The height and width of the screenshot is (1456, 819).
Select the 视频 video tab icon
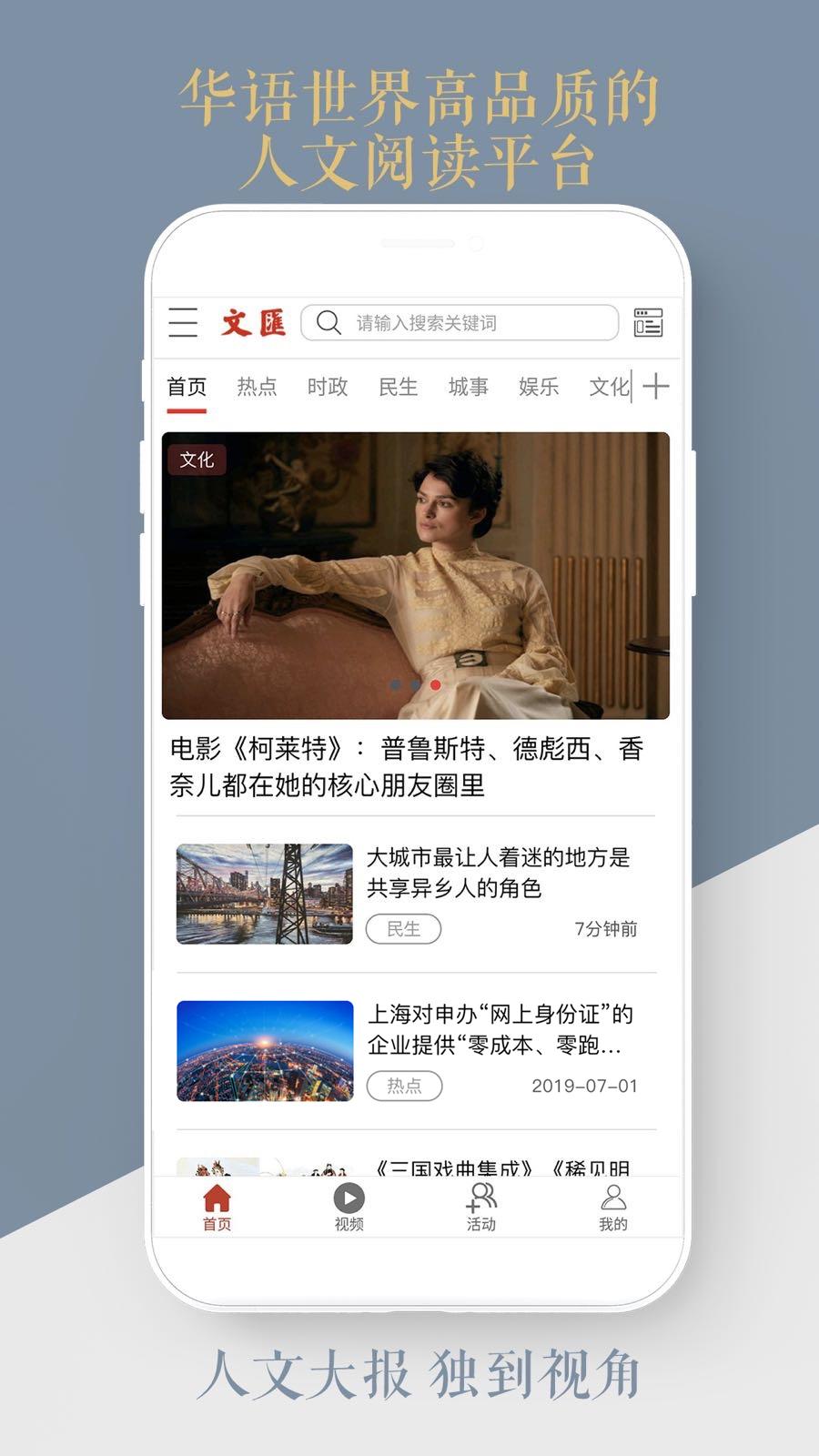349,1197
